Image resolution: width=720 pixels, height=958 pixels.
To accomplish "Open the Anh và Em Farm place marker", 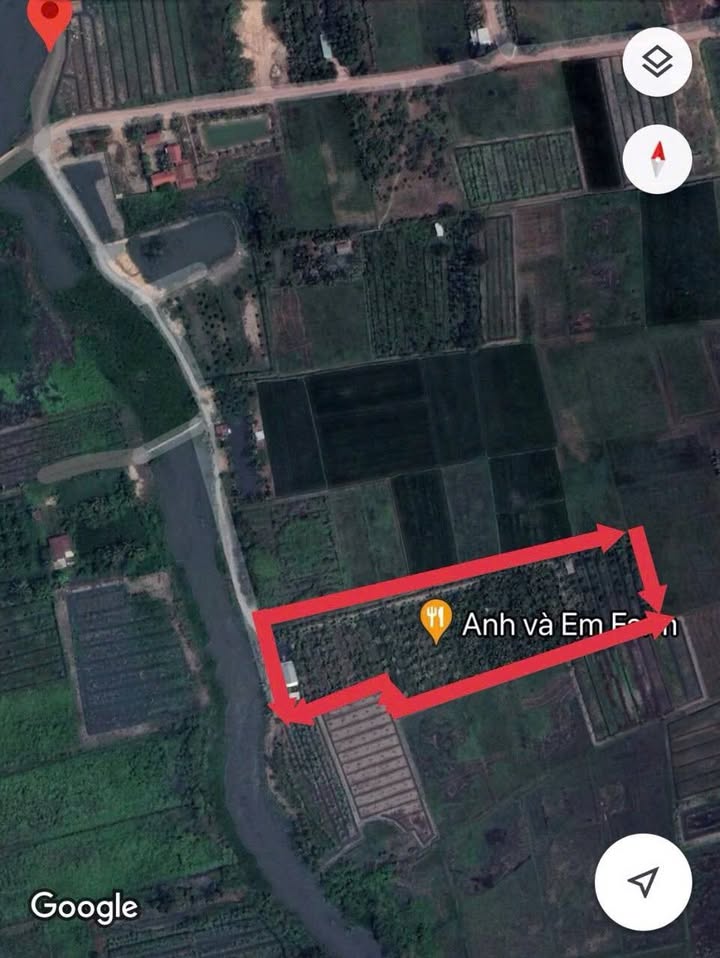I will pos(436,623).
